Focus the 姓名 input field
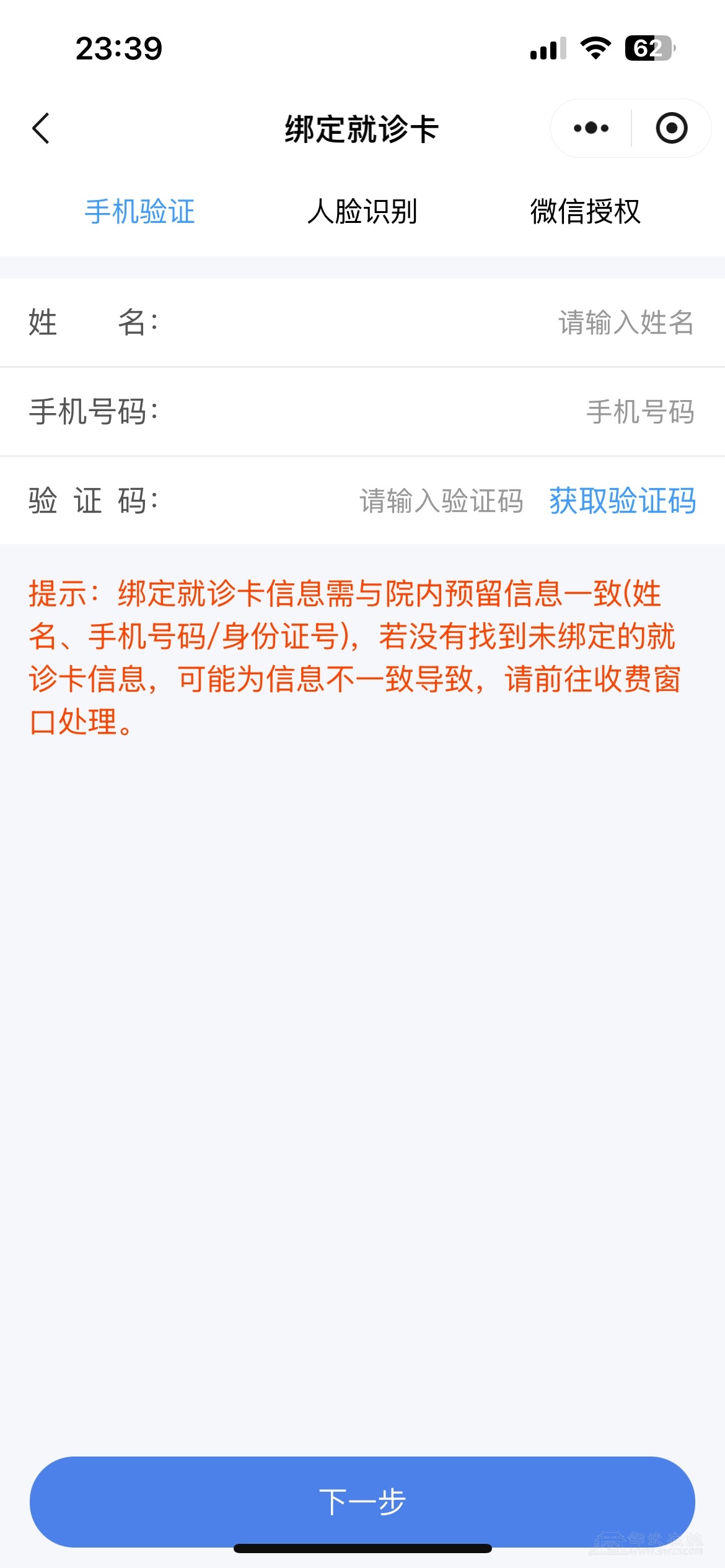Viewport: 725px width, 1568px height. pos(625,323)
